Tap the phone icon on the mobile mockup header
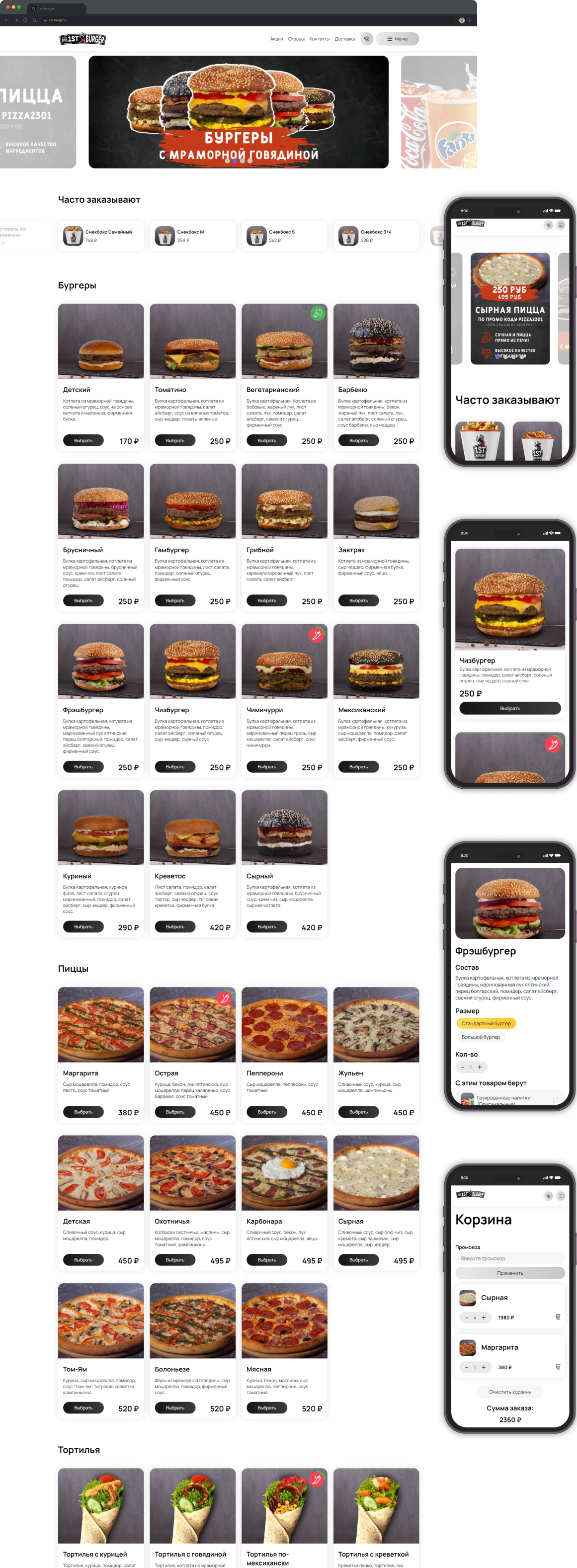This screenshot has height=1568, width=577. pyautogui.click(x=548, y=225)
